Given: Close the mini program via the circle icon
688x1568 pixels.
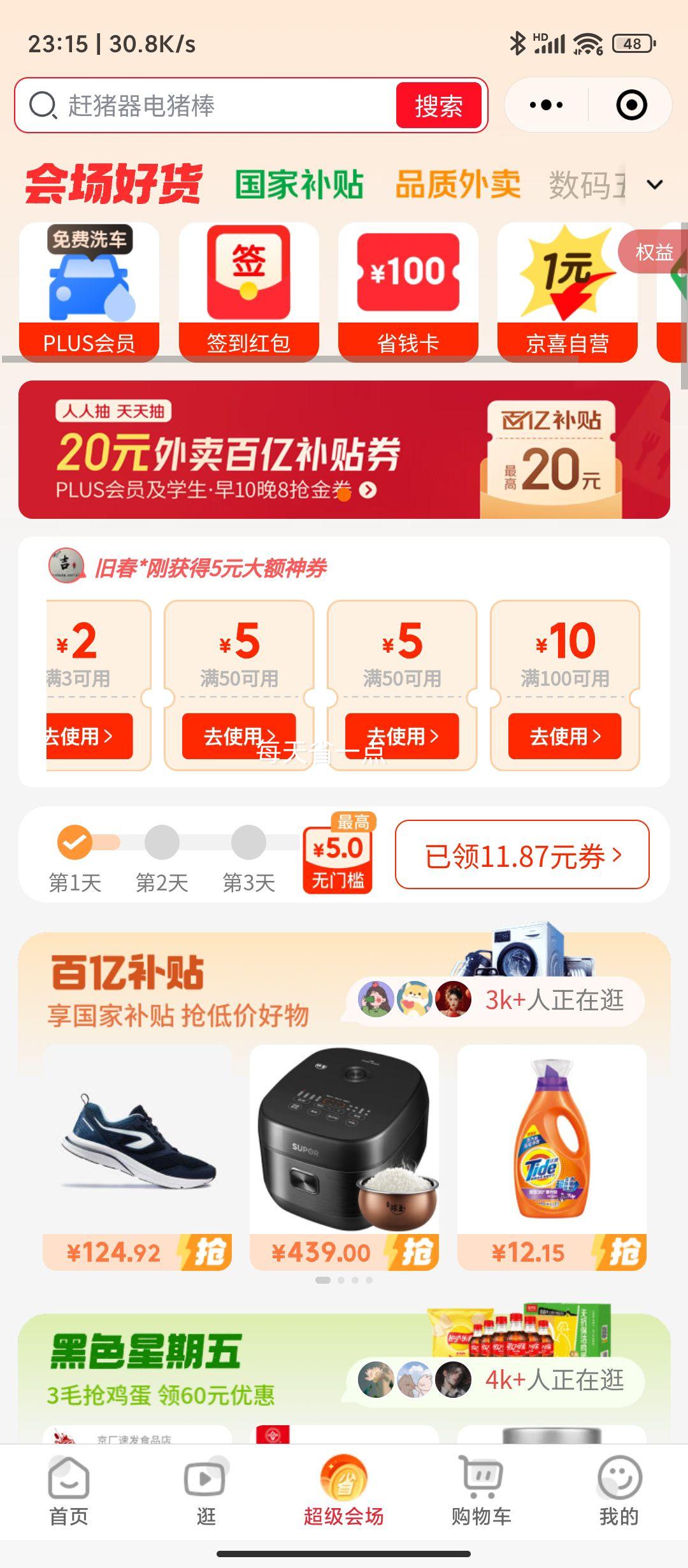Looking at the screenshot, I should [x=631, y=105].
